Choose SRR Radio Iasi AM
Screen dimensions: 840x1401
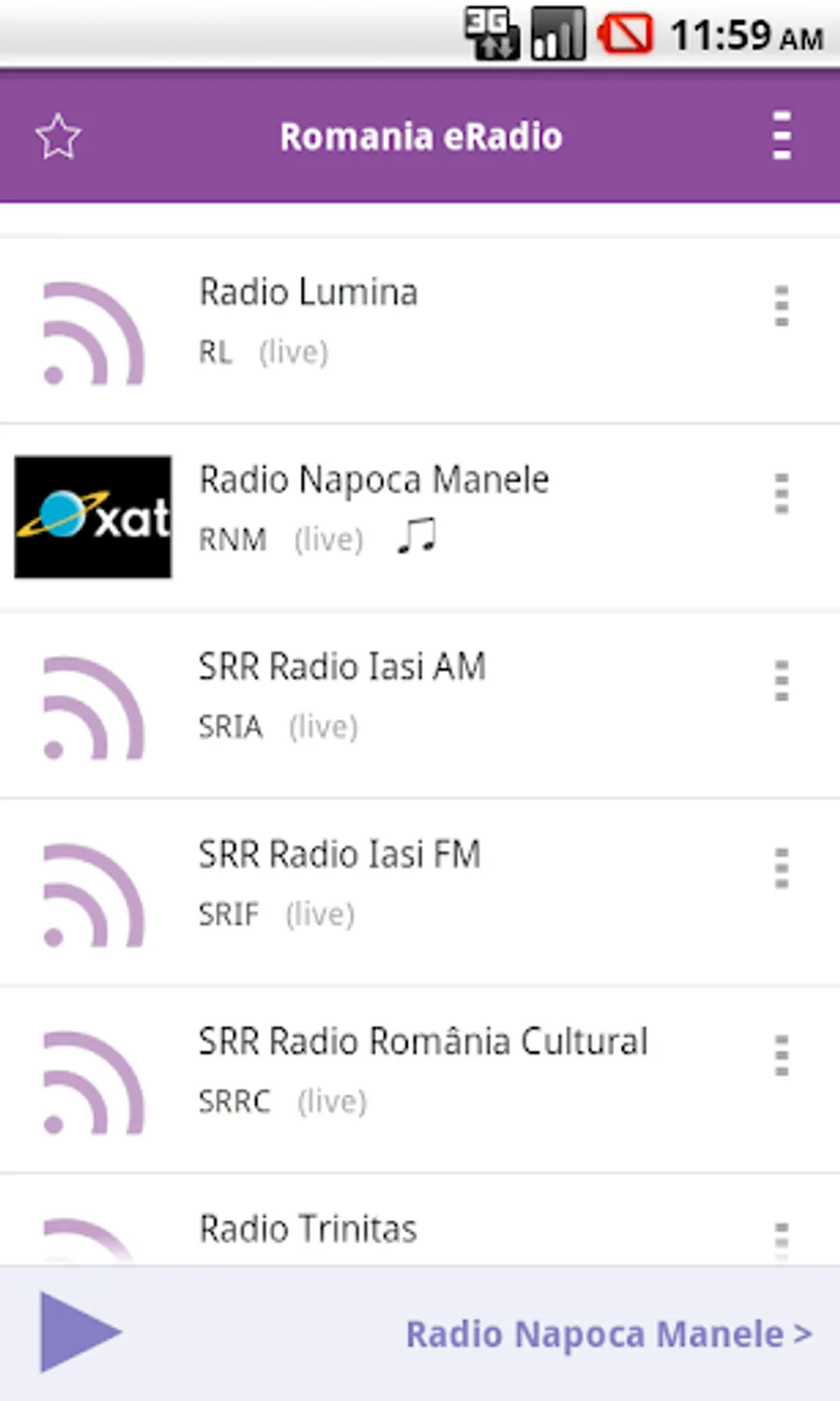373,695
